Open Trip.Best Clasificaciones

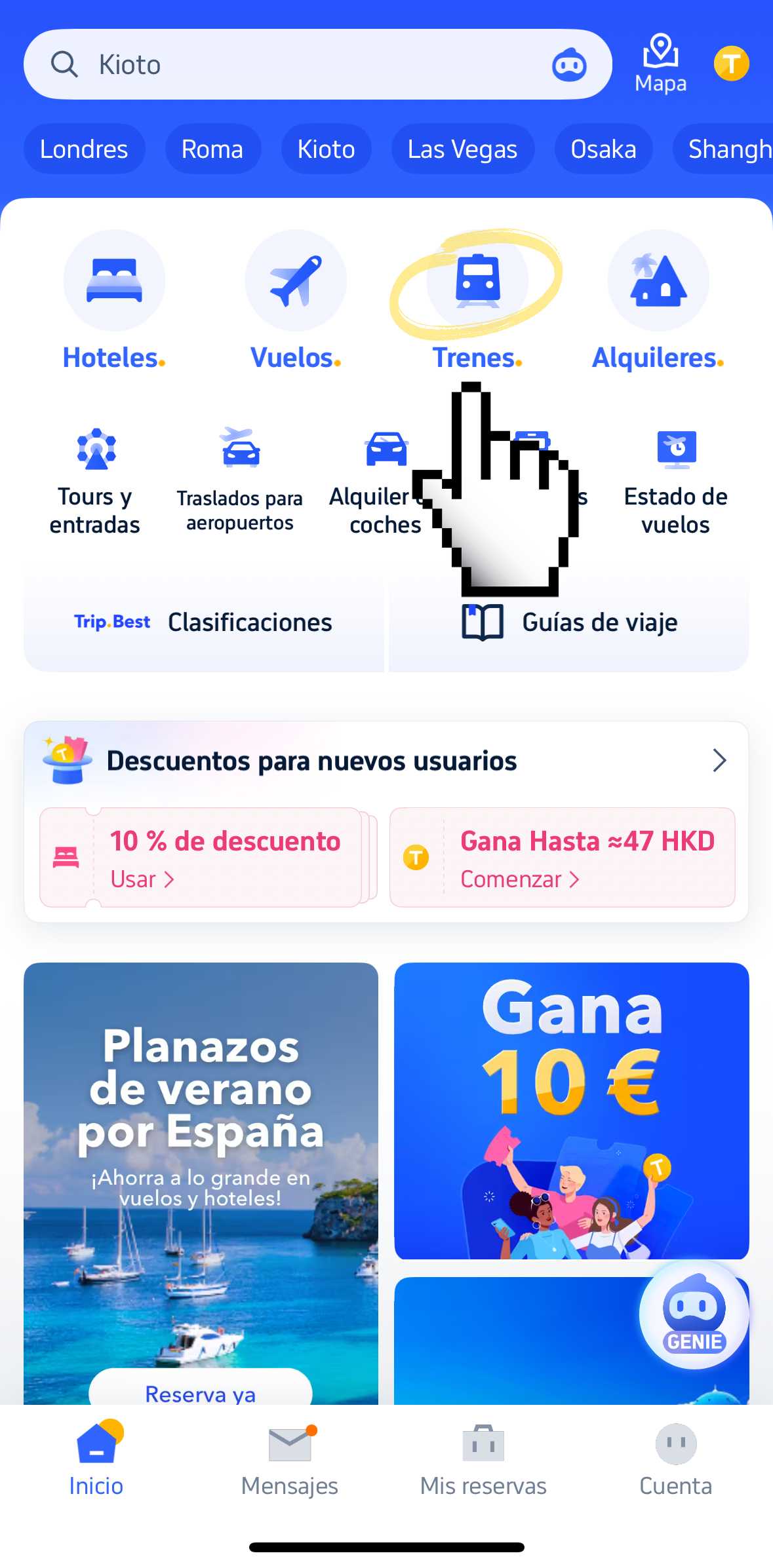203,622
